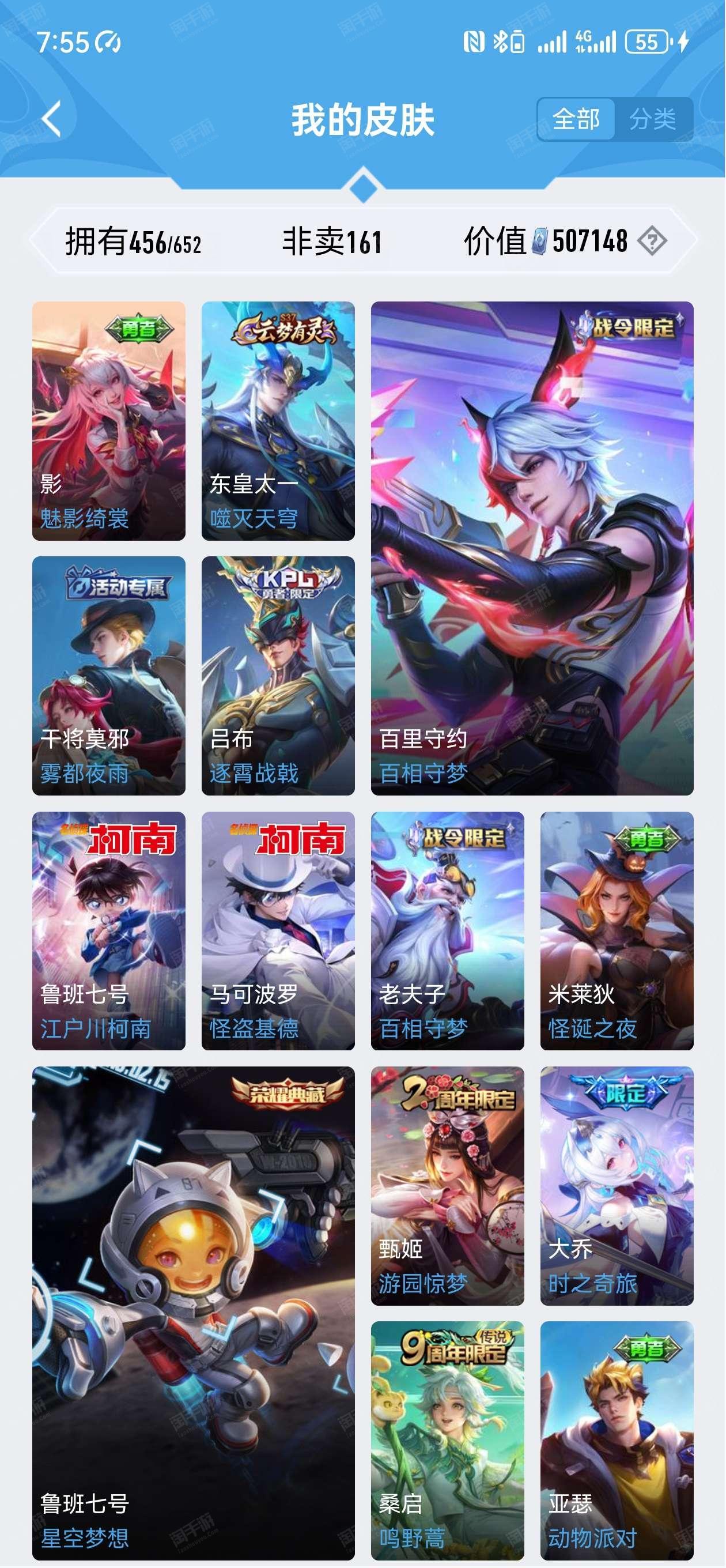View the 大乔 时之奇旅 skin

(x=617, y=1186)
